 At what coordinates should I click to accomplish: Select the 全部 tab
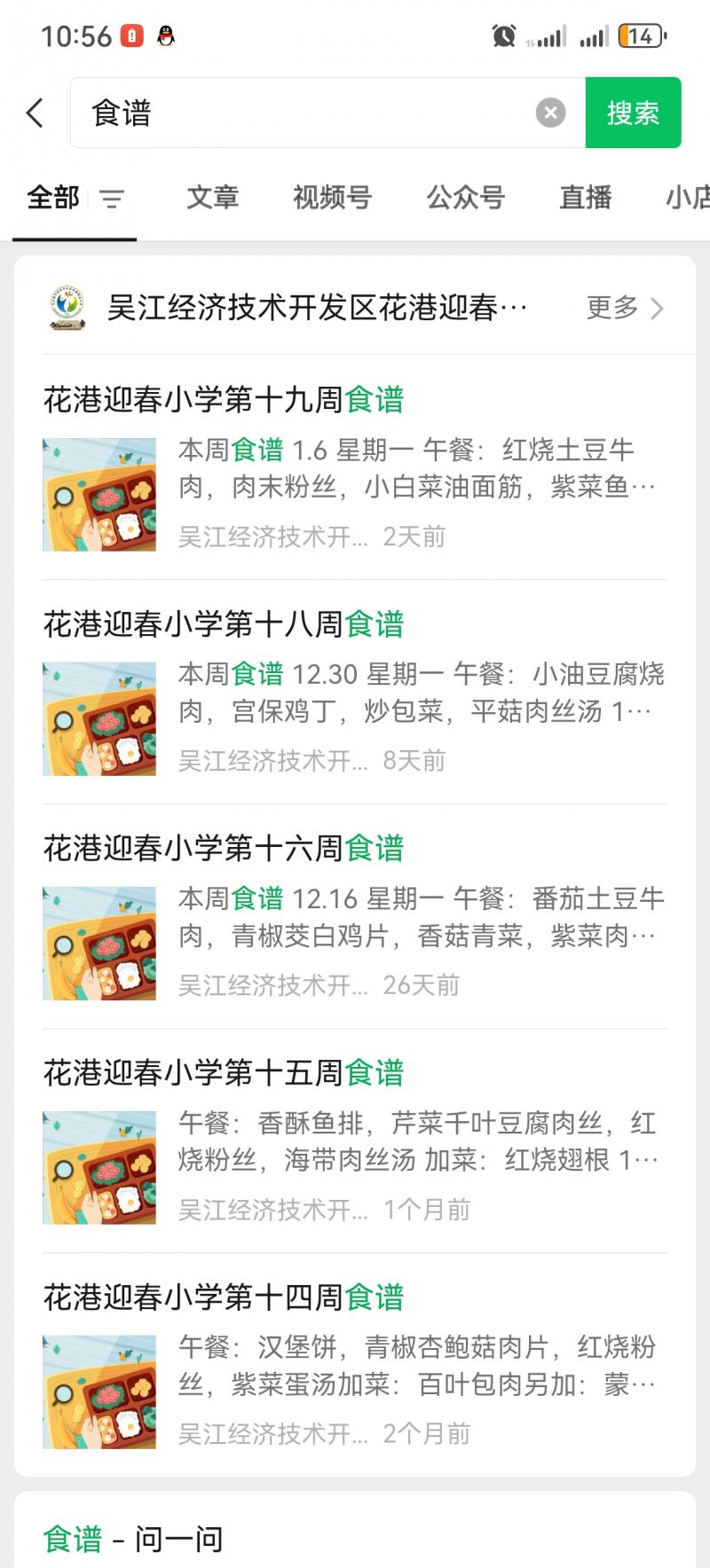point(53,198)
